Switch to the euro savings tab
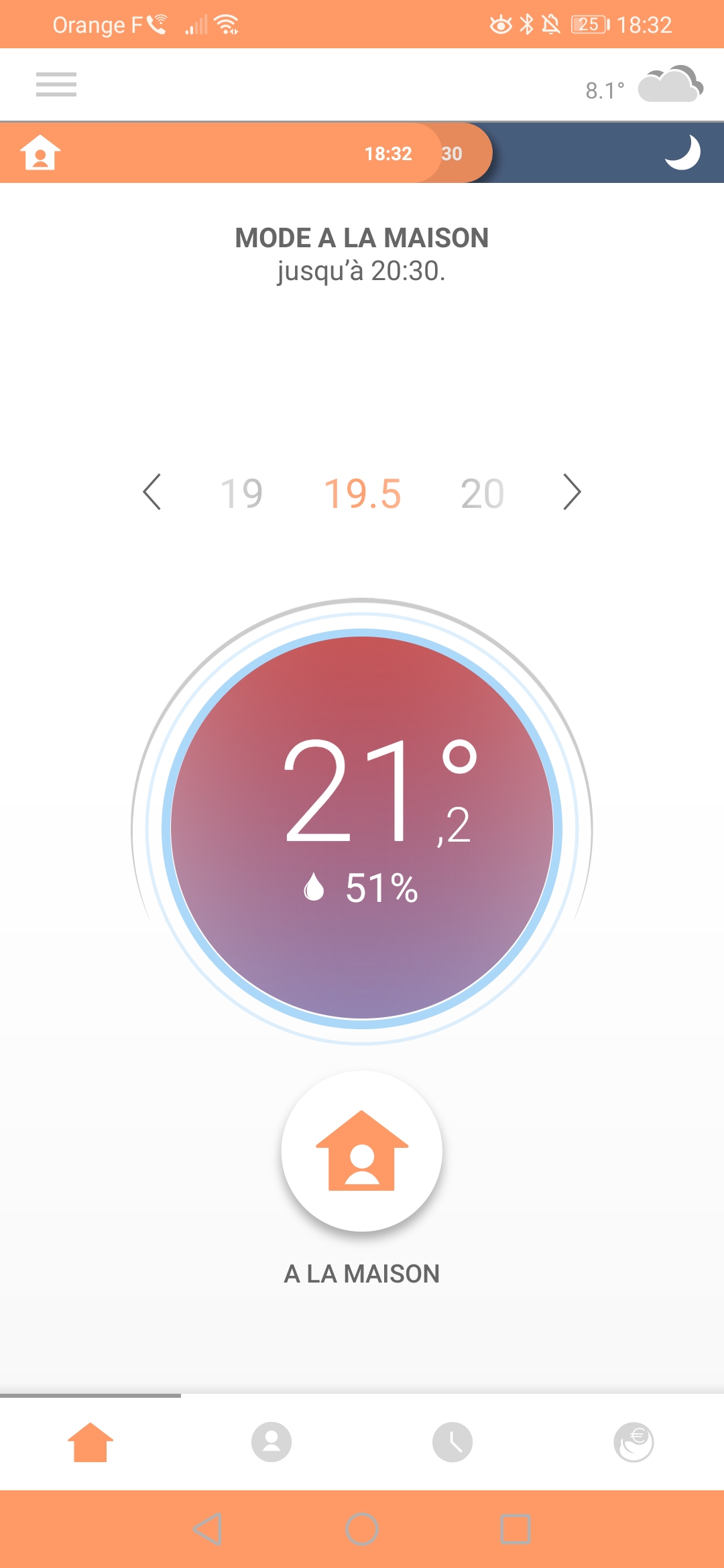Screen dimensions: 724x1568 tap(633, 1442)
